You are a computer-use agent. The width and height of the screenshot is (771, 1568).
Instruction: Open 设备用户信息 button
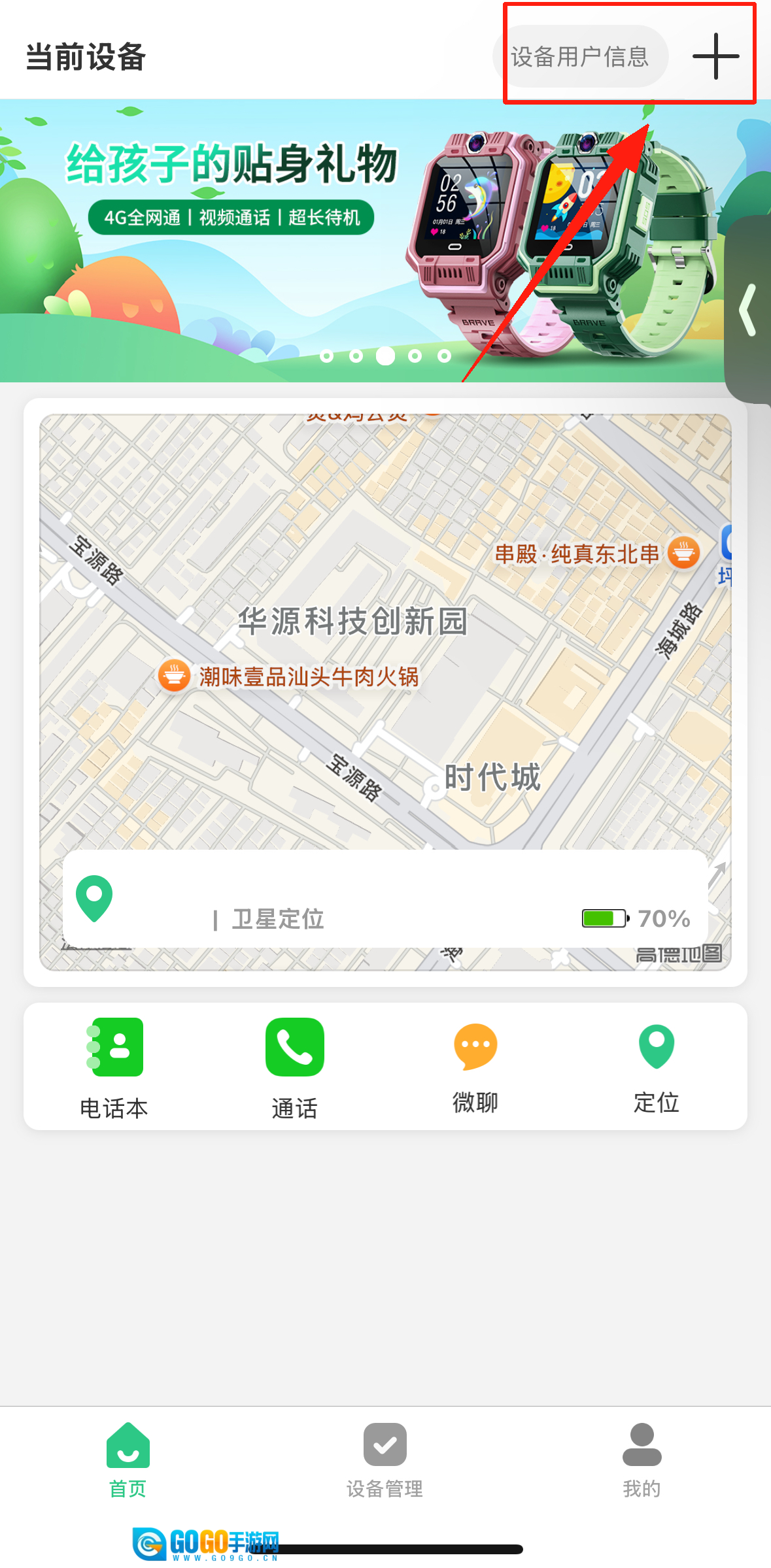tap(579, 57)
